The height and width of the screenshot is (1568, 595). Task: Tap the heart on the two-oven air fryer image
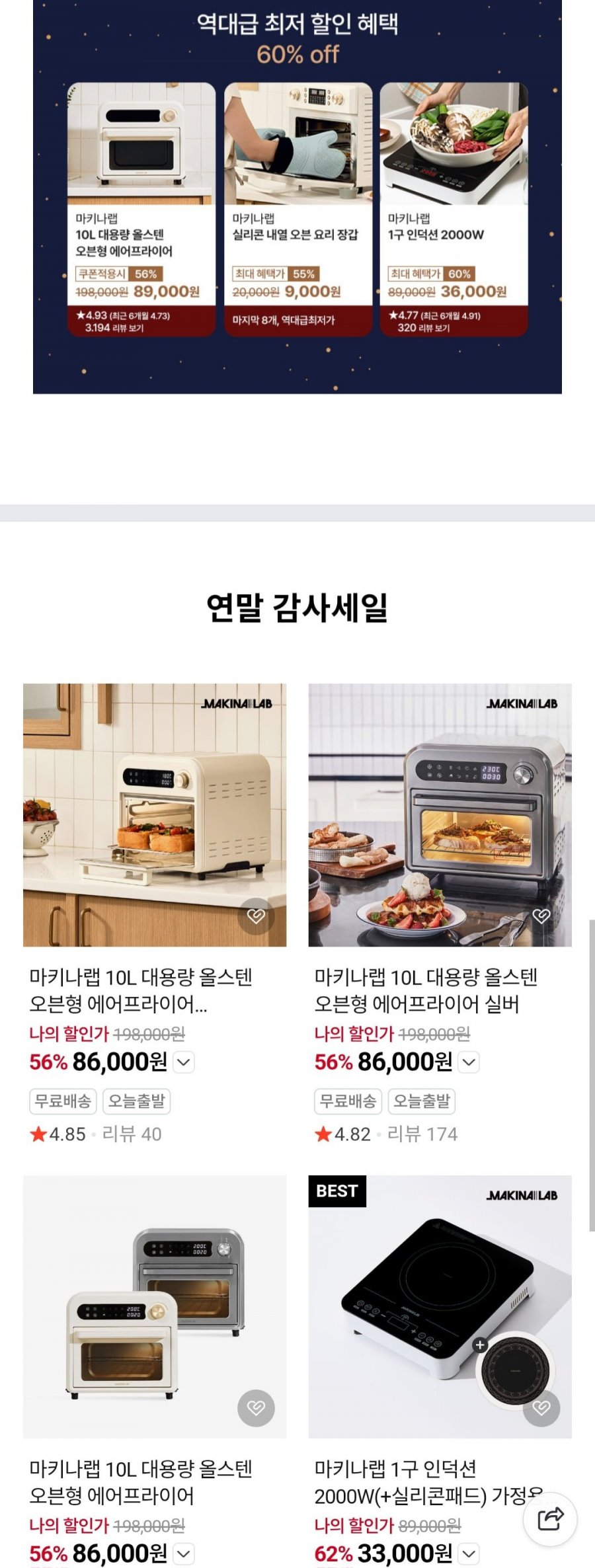click(x=256, y=1407)
